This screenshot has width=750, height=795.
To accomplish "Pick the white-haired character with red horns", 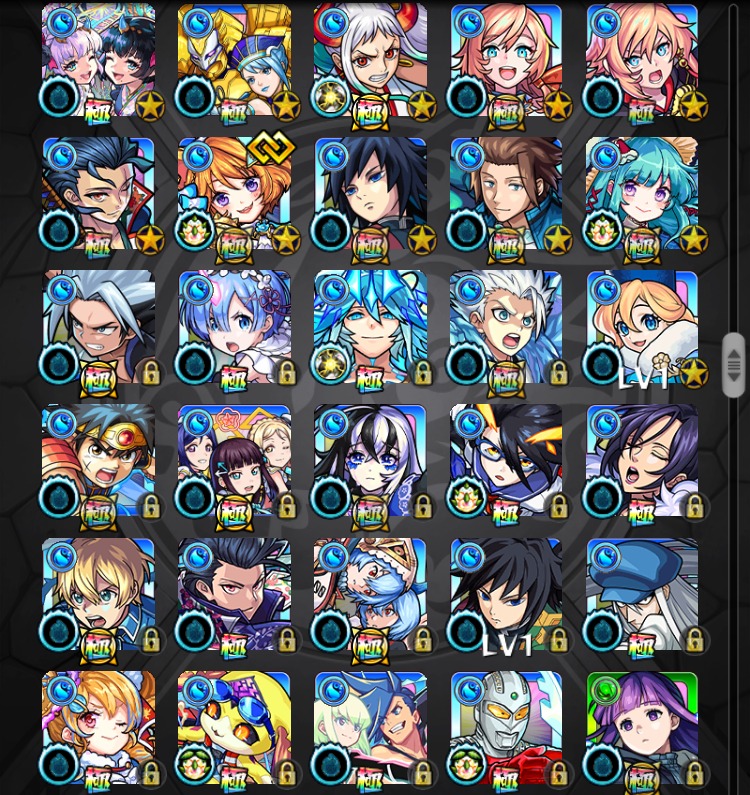I will 370,60.
